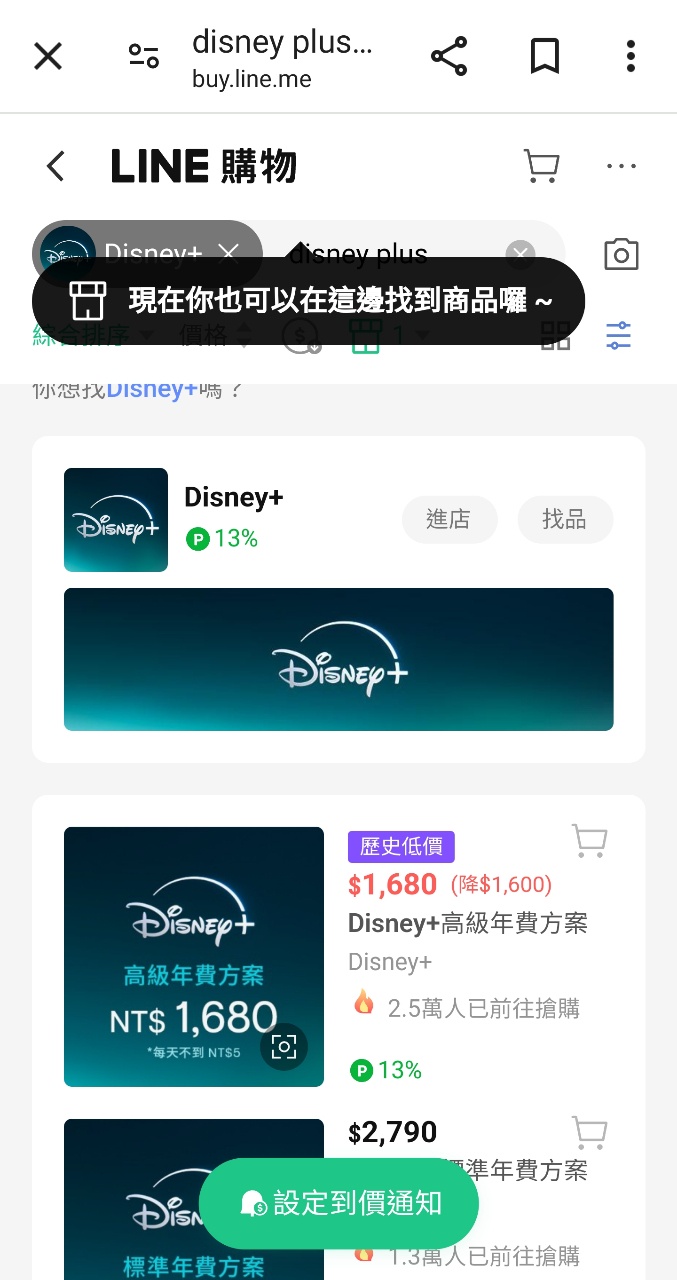This screenshot has height=1280, width=677.
Task: Share this page
Action: pos(449,57)
